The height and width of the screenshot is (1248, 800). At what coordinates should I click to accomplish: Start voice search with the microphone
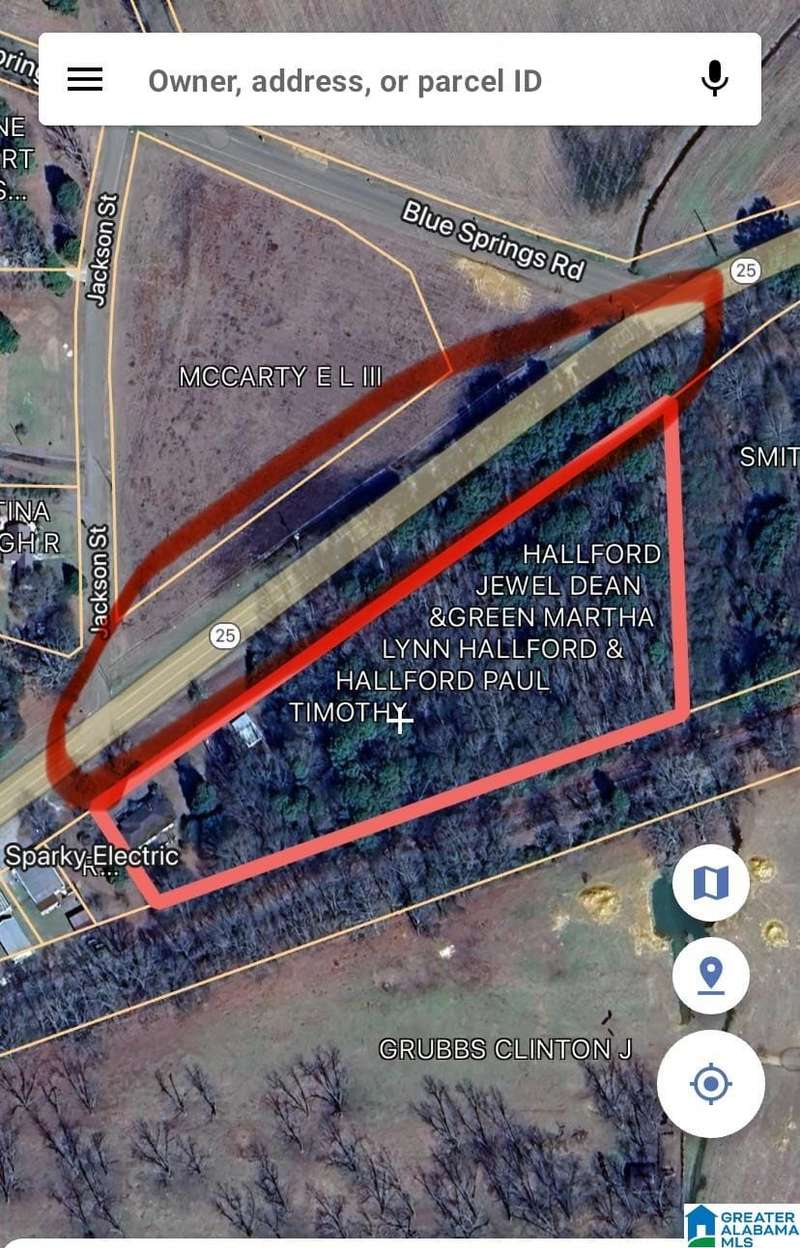(x=714, y=79)
